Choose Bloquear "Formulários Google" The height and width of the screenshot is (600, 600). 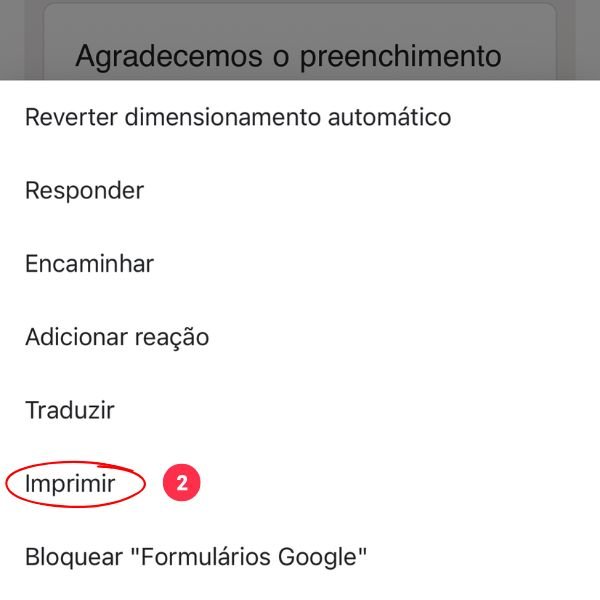tap(196, 557)
